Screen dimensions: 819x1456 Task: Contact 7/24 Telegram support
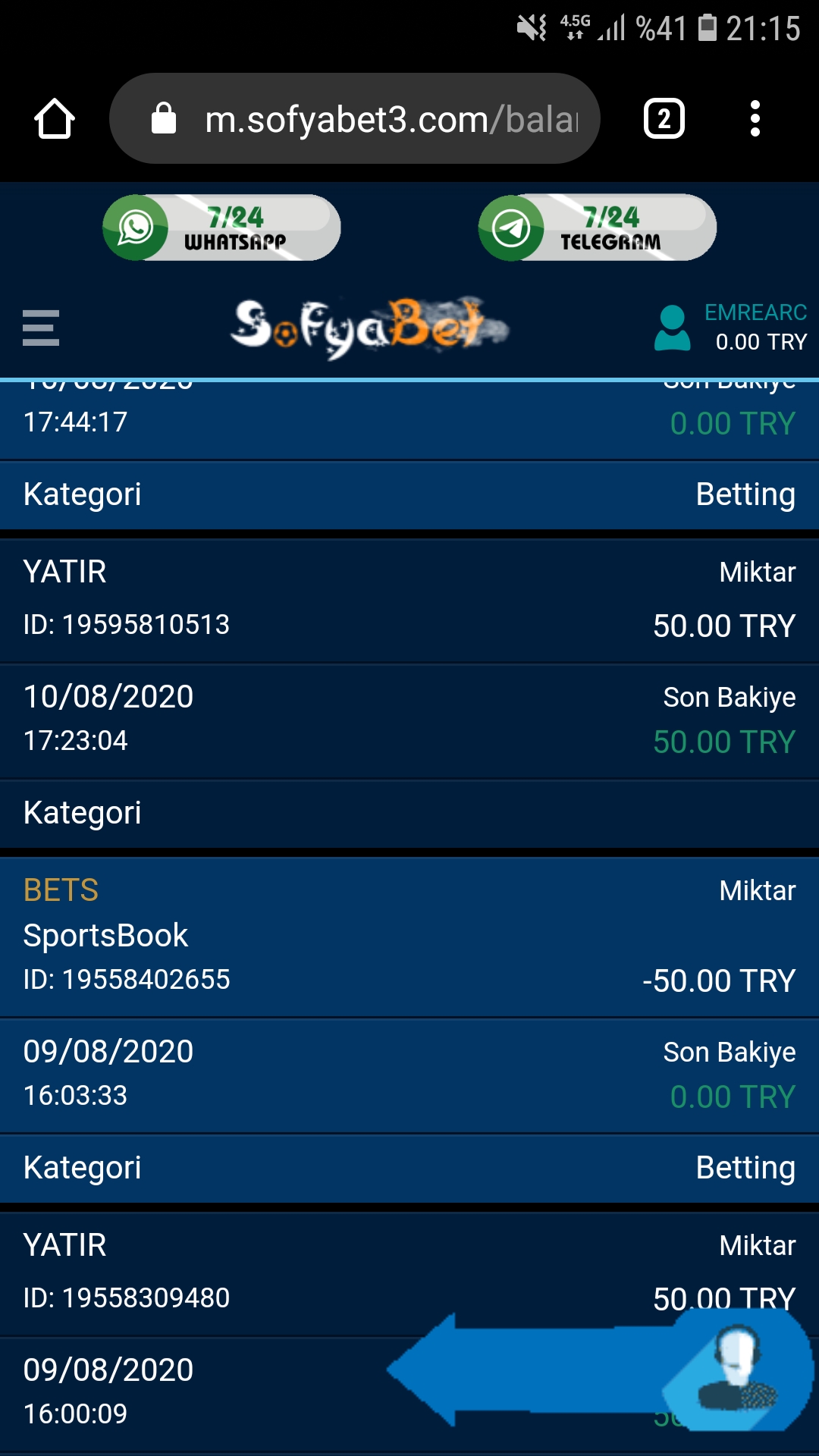pyautogui.click(x=598, y=227)
